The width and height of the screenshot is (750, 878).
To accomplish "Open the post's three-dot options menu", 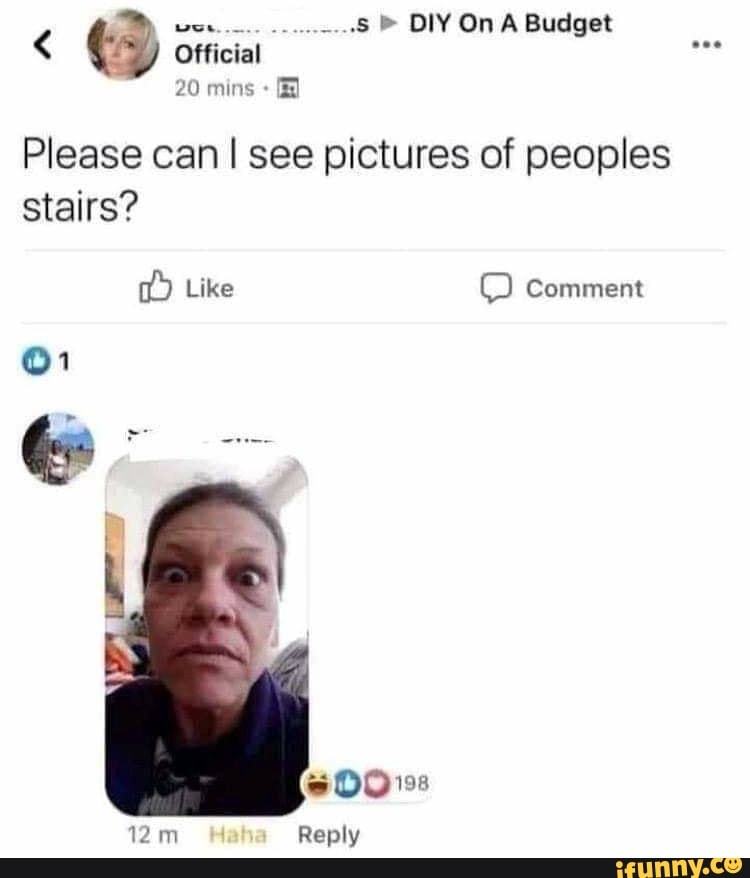I will [708, 46].
